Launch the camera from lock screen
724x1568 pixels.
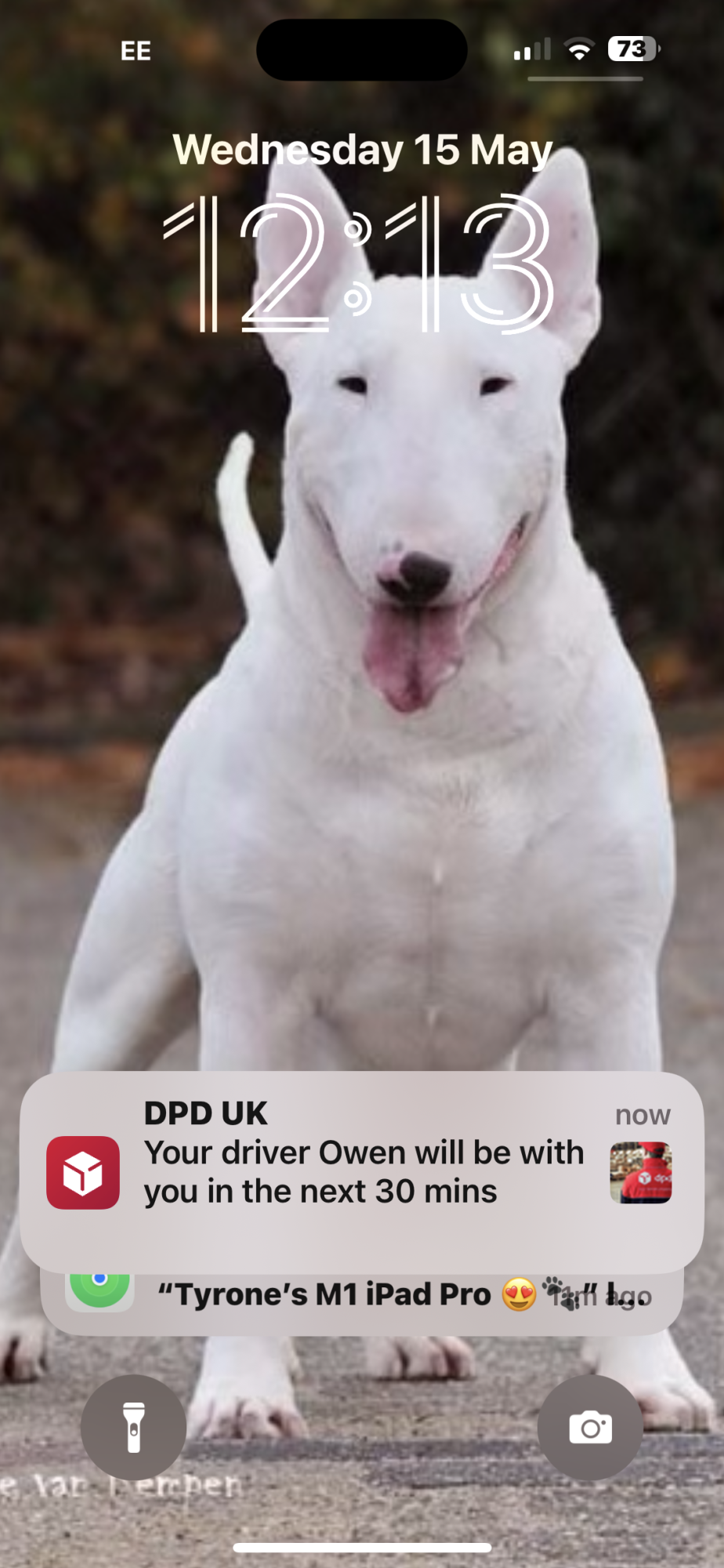tap(590, 1427)
